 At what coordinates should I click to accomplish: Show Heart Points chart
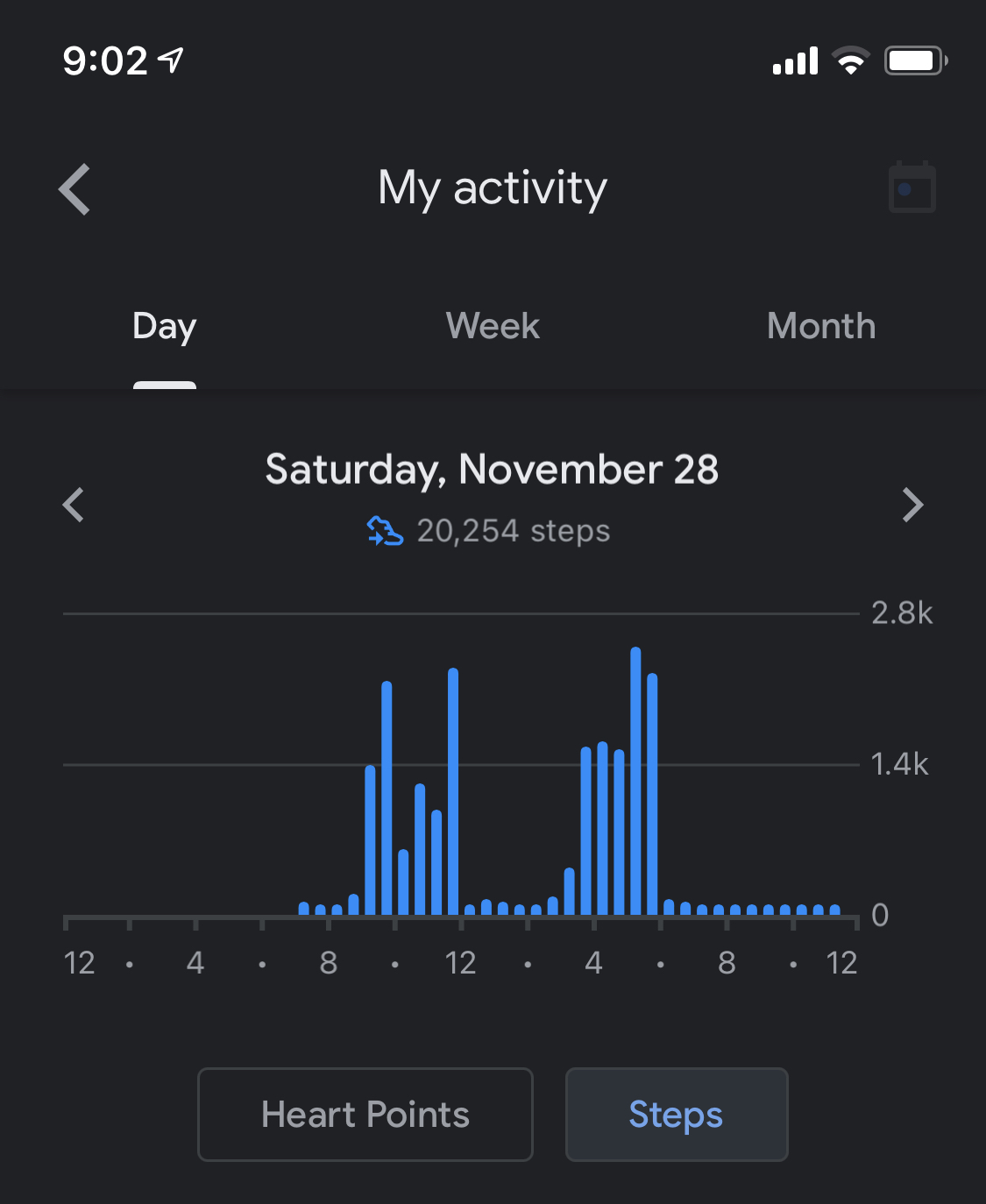(x=365, y=1115)
